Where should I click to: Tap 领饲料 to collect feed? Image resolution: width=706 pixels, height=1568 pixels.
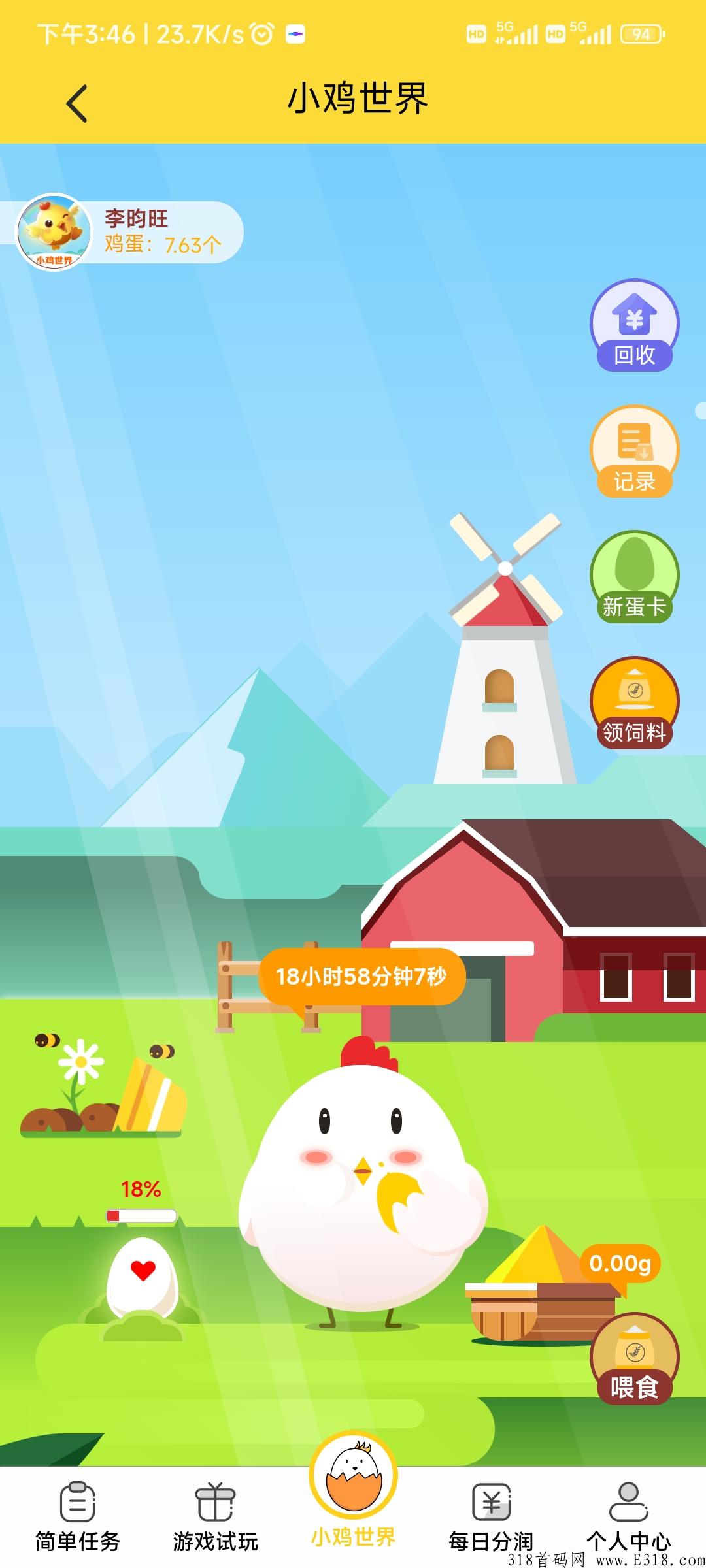[x=634, y=703]
